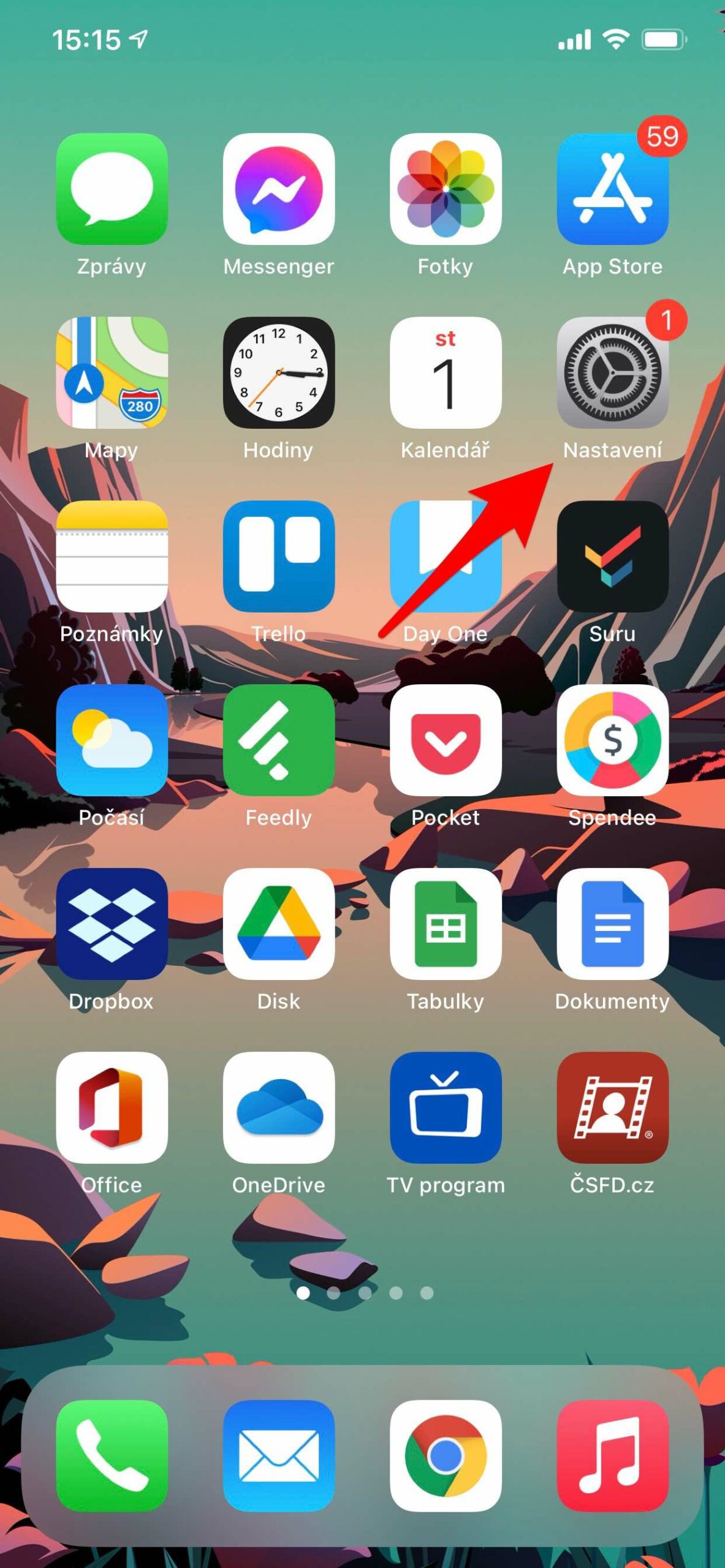Open the App Store
Screen dimensions: 725x1568
pos(612,189)
